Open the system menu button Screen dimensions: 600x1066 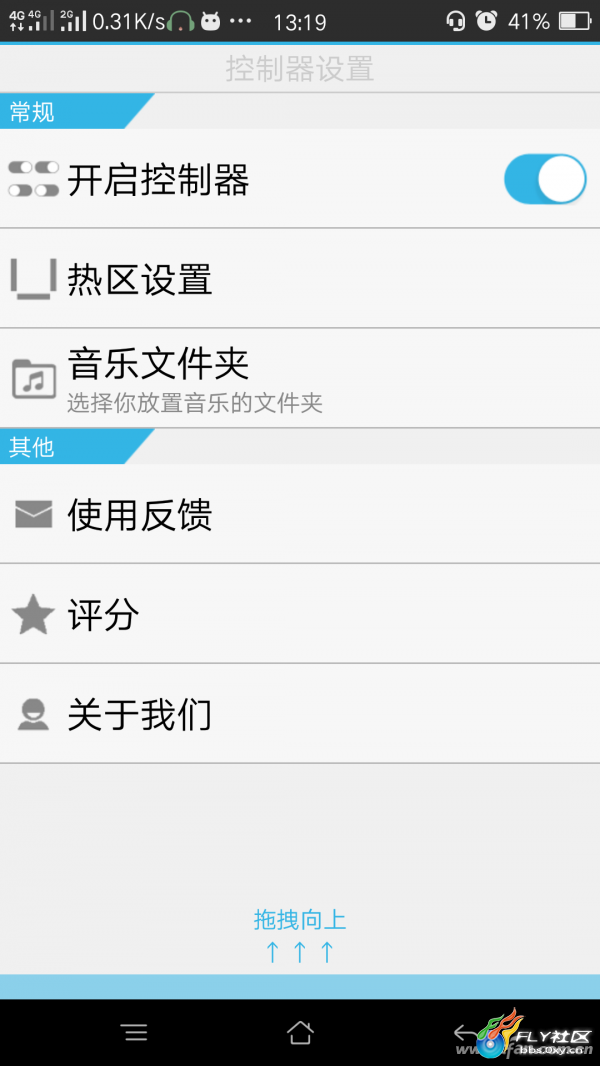pyautogui.click(x=136, y=1033)
